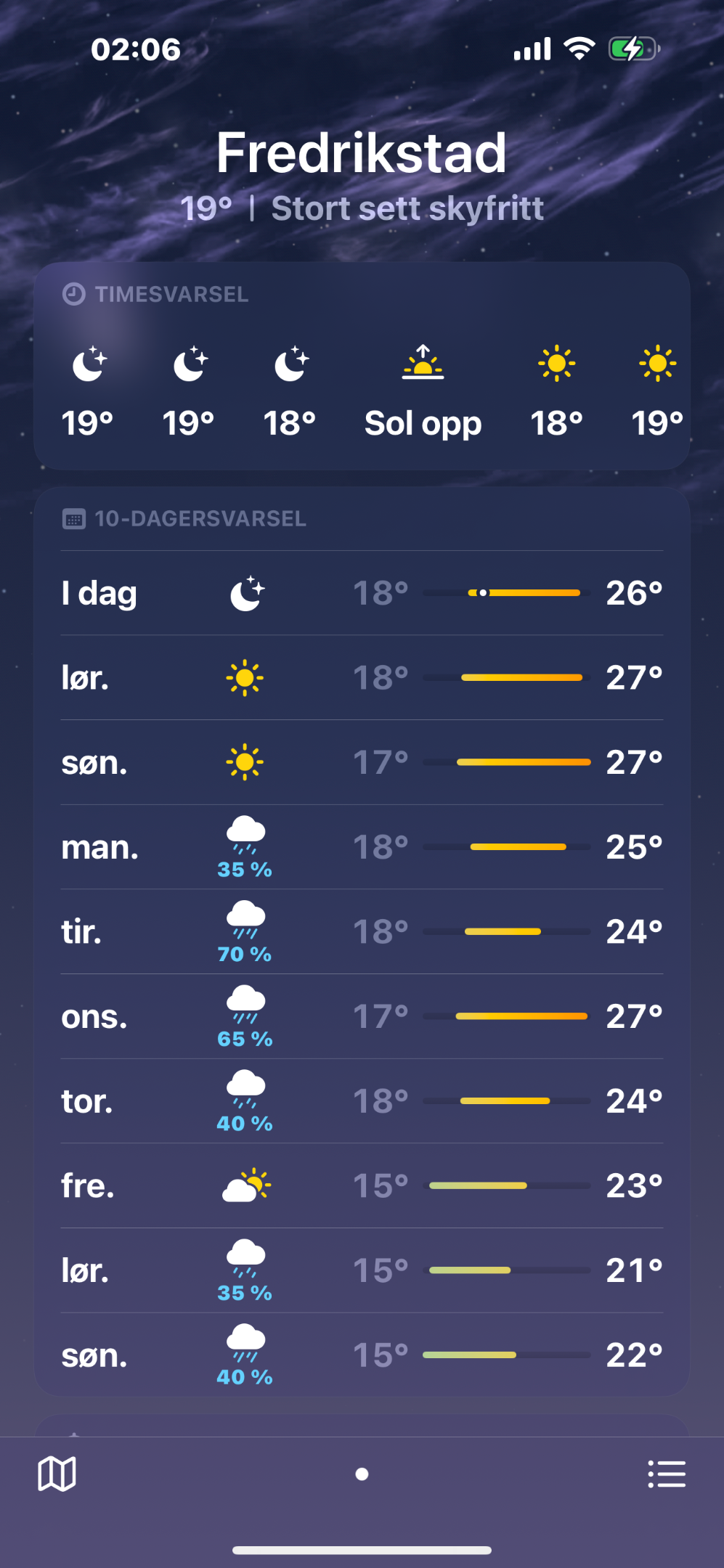Open the fre. forecast row
This screenshot has height=1568, width=724.
(x=362, y=1186)
